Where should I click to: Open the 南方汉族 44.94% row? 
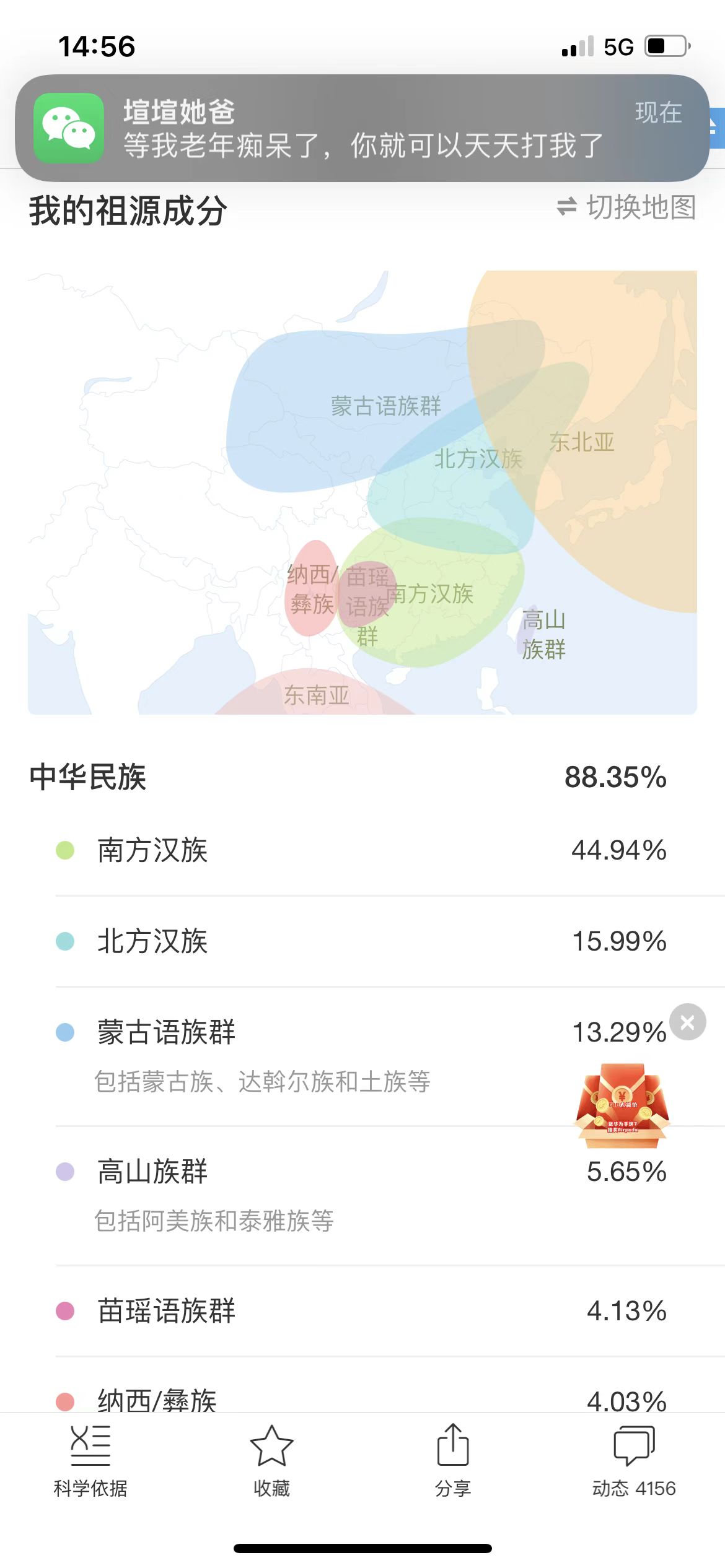coord(362,850)
